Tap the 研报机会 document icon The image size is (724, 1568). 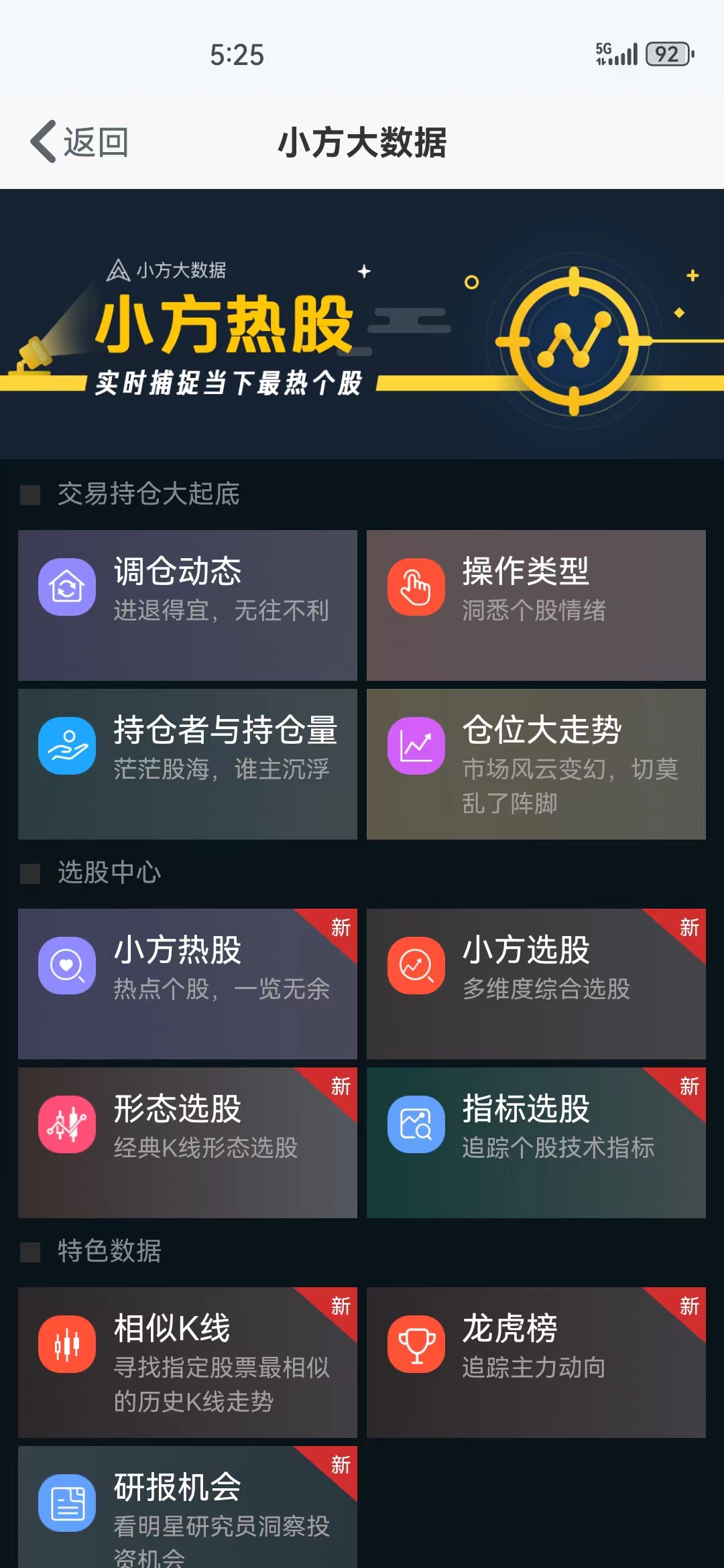[67, 1503]
